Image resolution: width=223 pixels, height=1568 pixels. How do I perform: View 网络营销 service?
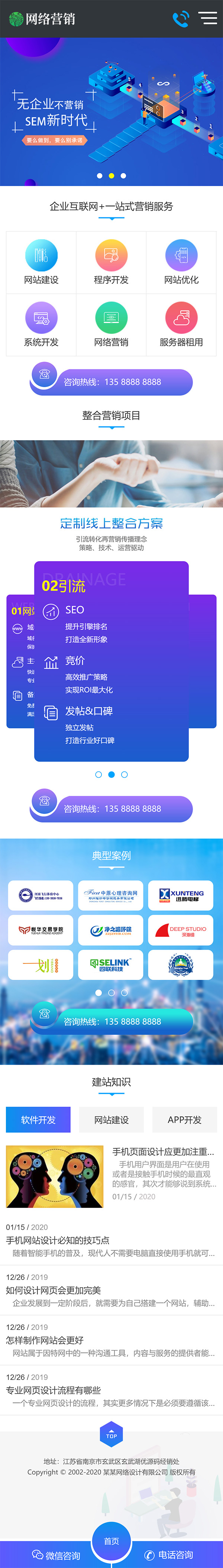click(111, 325)
